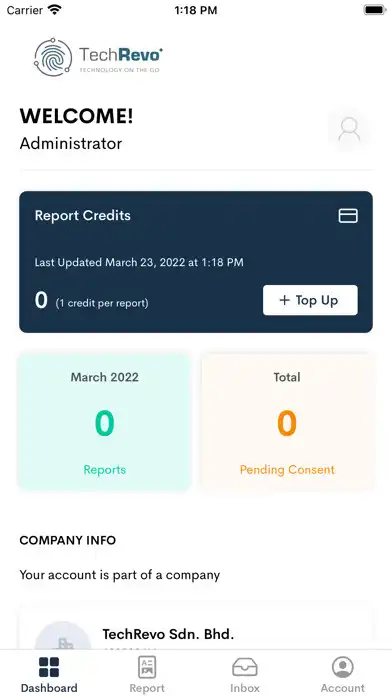Image resolution: width=392 pixels, height=696 pixels.
Task: Switch to the Inbox tab
Action: pyautogui.click(x=245, y=674)
